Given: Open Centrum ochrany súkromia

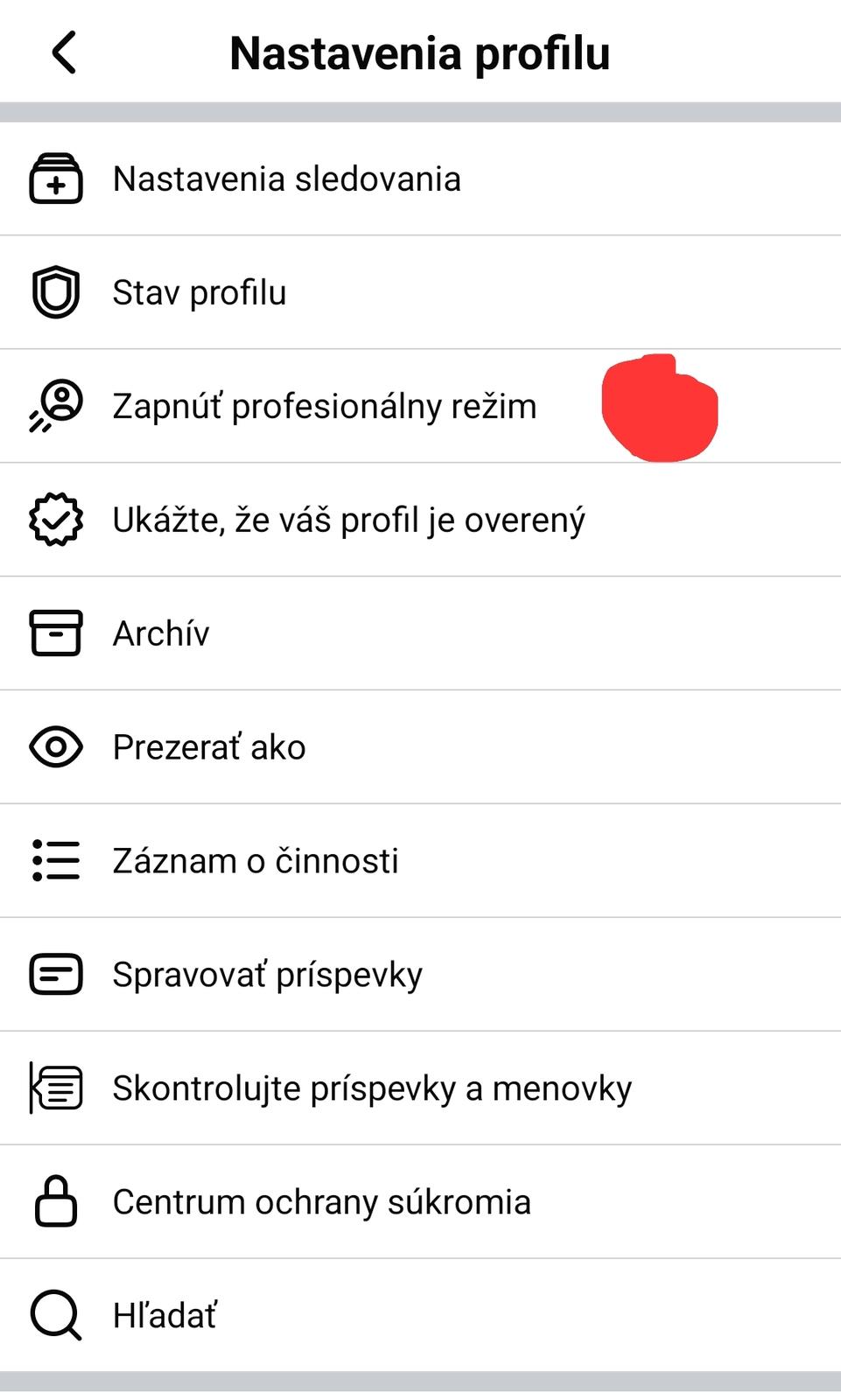Looking at the screenshot, I should (x=321, y=1203).
